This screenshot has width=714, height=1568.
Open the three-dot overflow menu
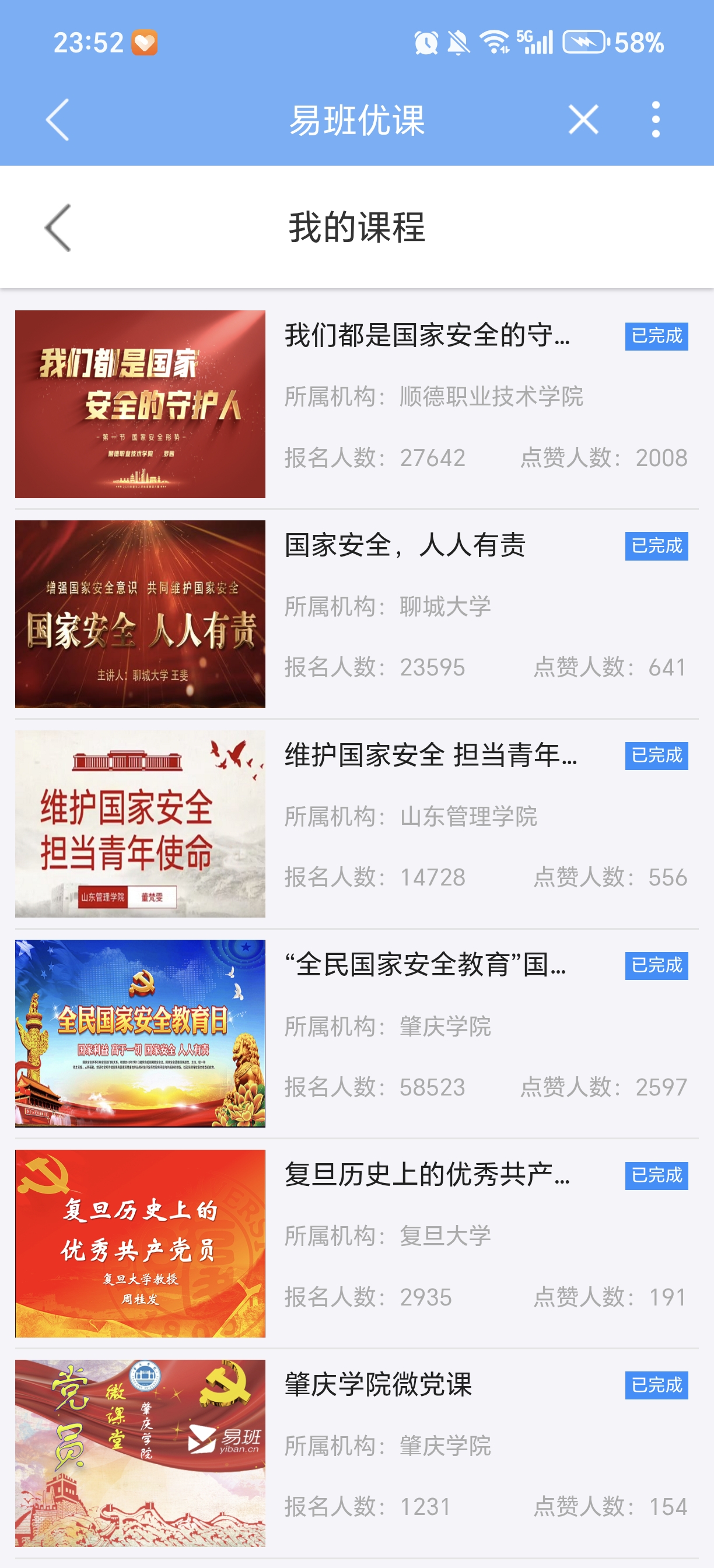click(x=656, y=120)
